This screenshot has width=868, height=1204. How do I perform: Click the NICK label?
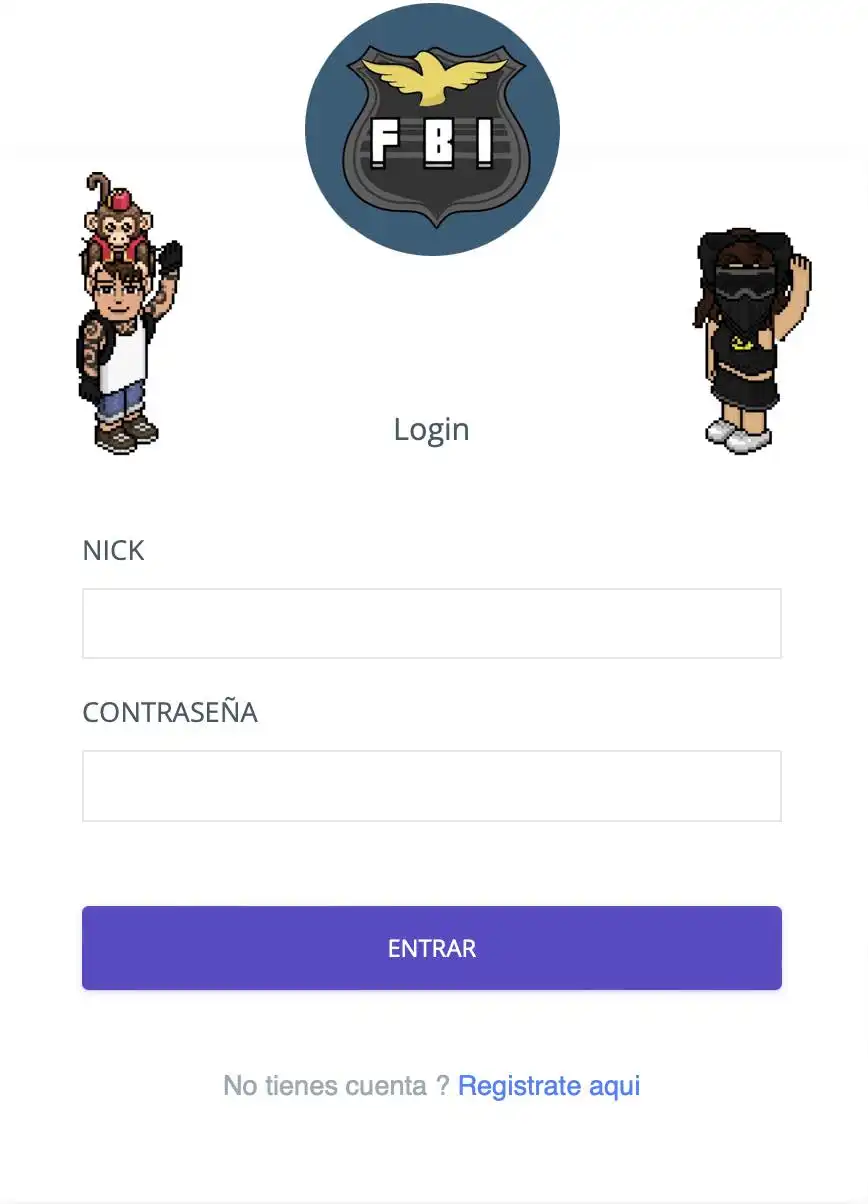coord(112,550)
